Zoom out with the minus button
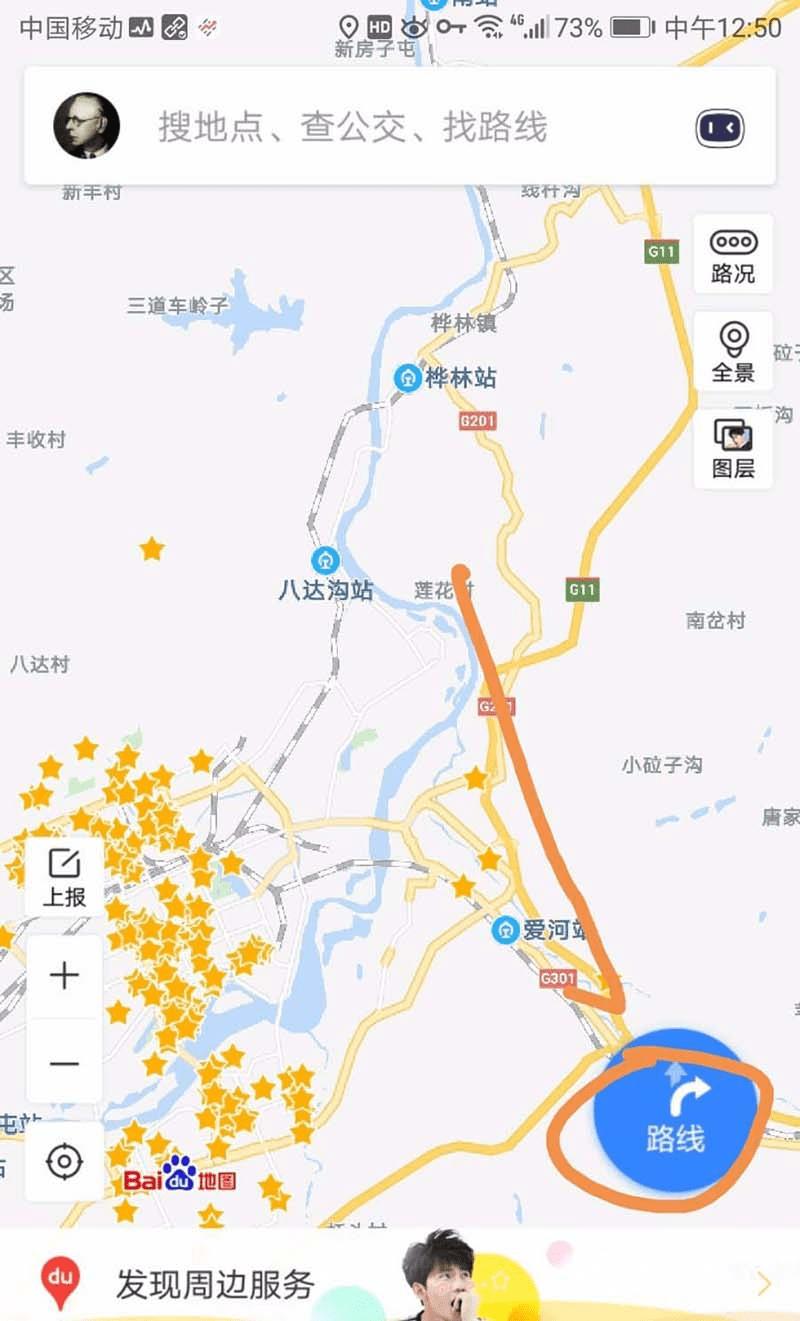 (x=64, y=1062)
